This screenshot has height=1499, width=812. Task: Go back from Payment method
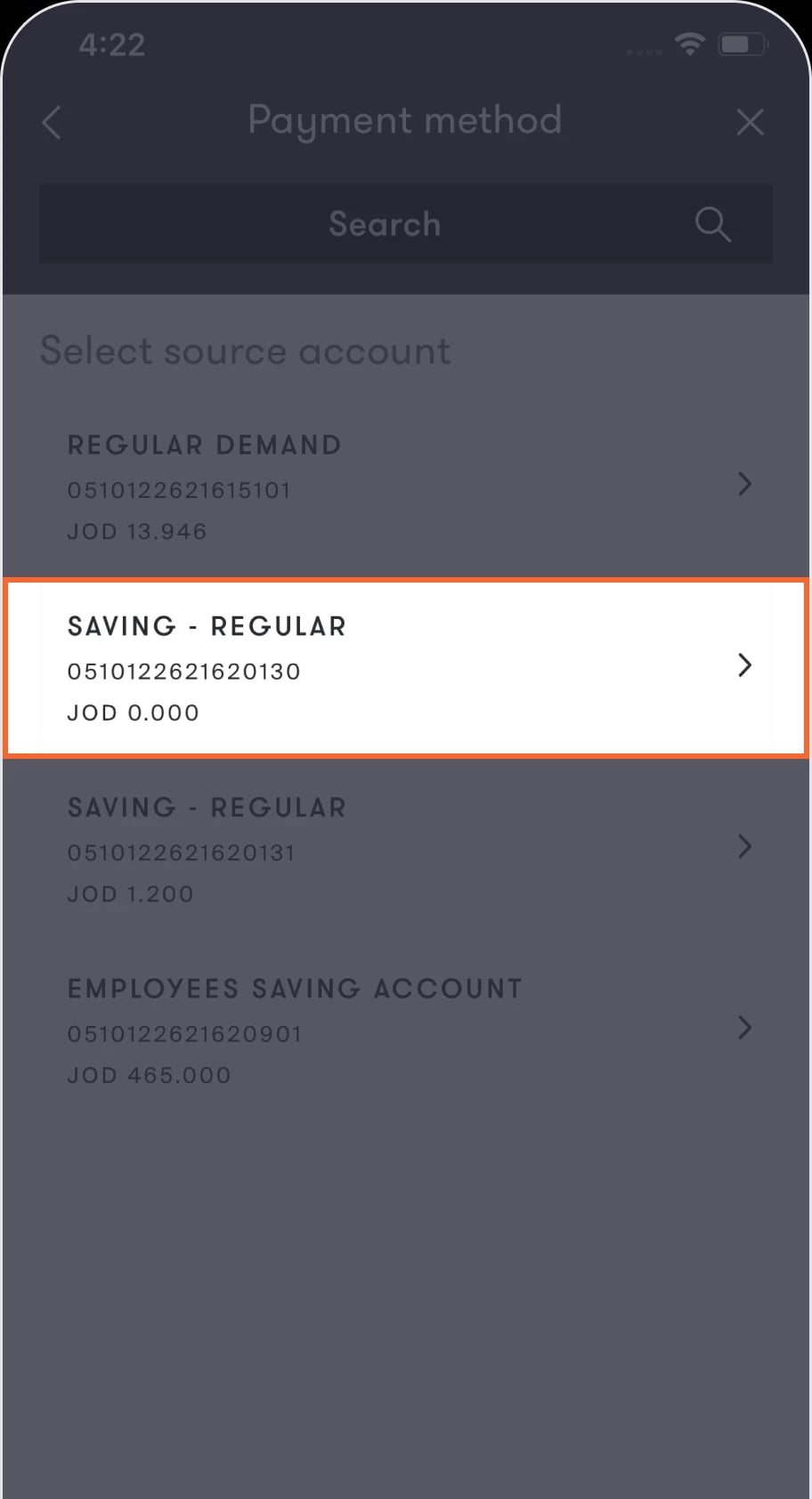pyautogui.click(x=52, y=122)
